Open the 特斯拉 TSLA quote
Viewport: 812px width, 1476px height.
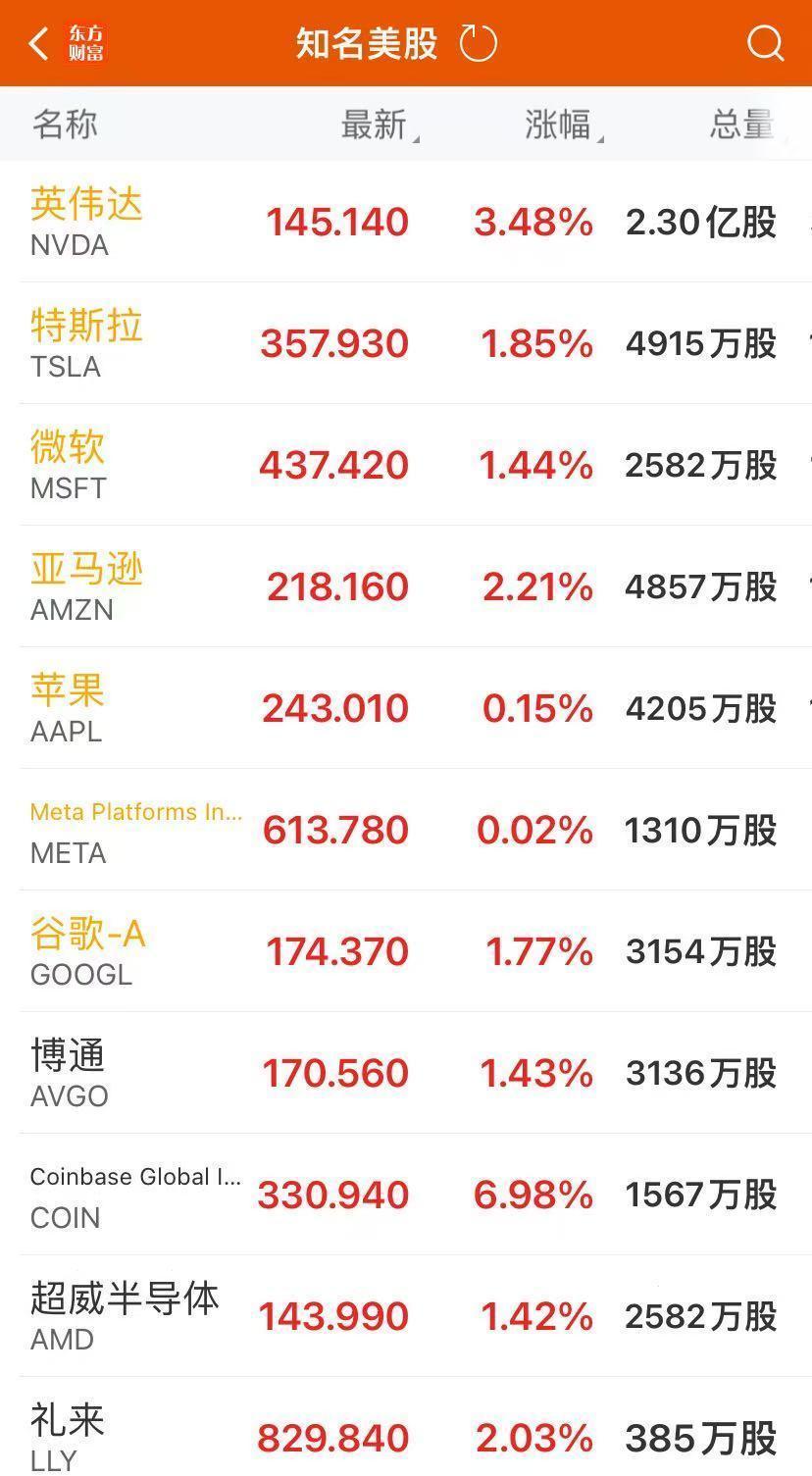(x=294, y=342)
